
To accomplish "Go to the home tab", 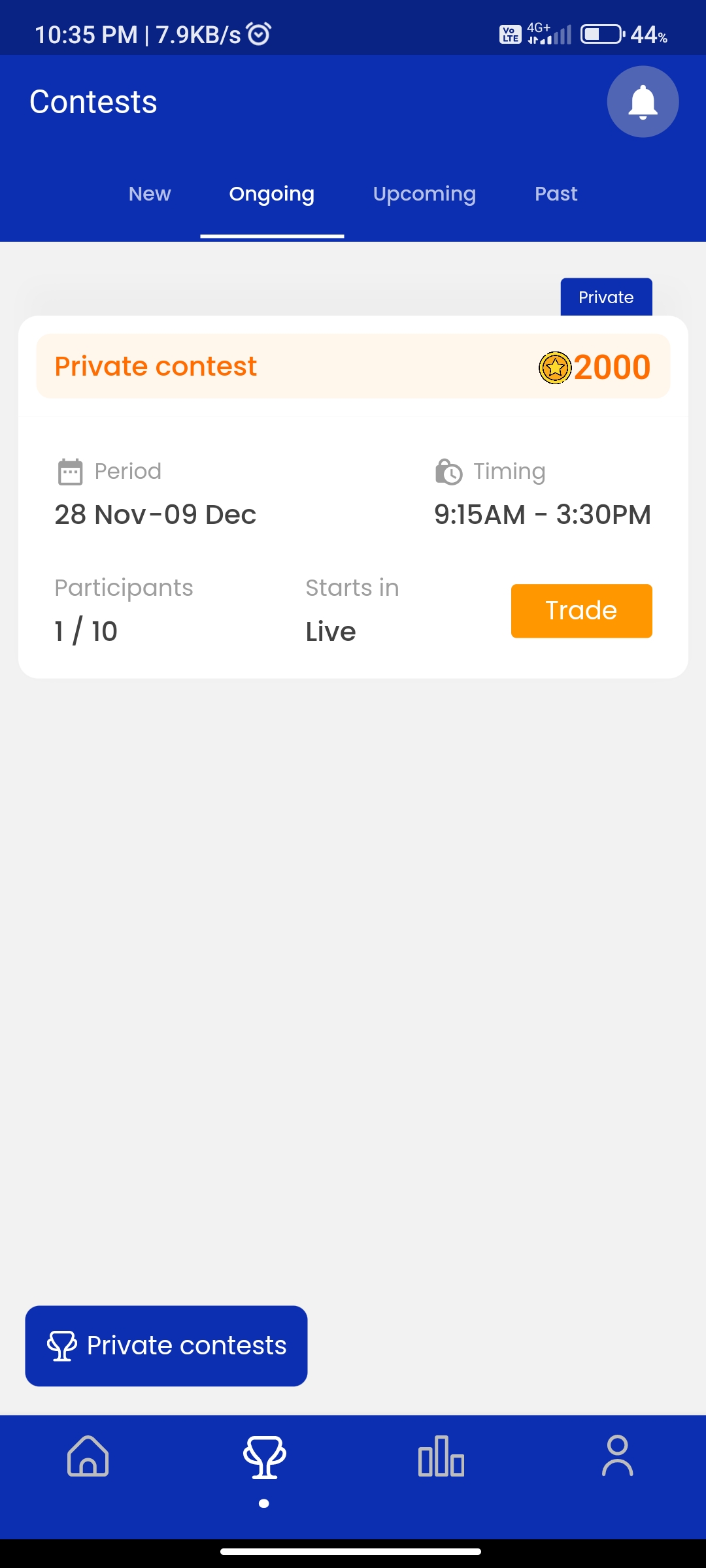I will (x=88, y=1456).
